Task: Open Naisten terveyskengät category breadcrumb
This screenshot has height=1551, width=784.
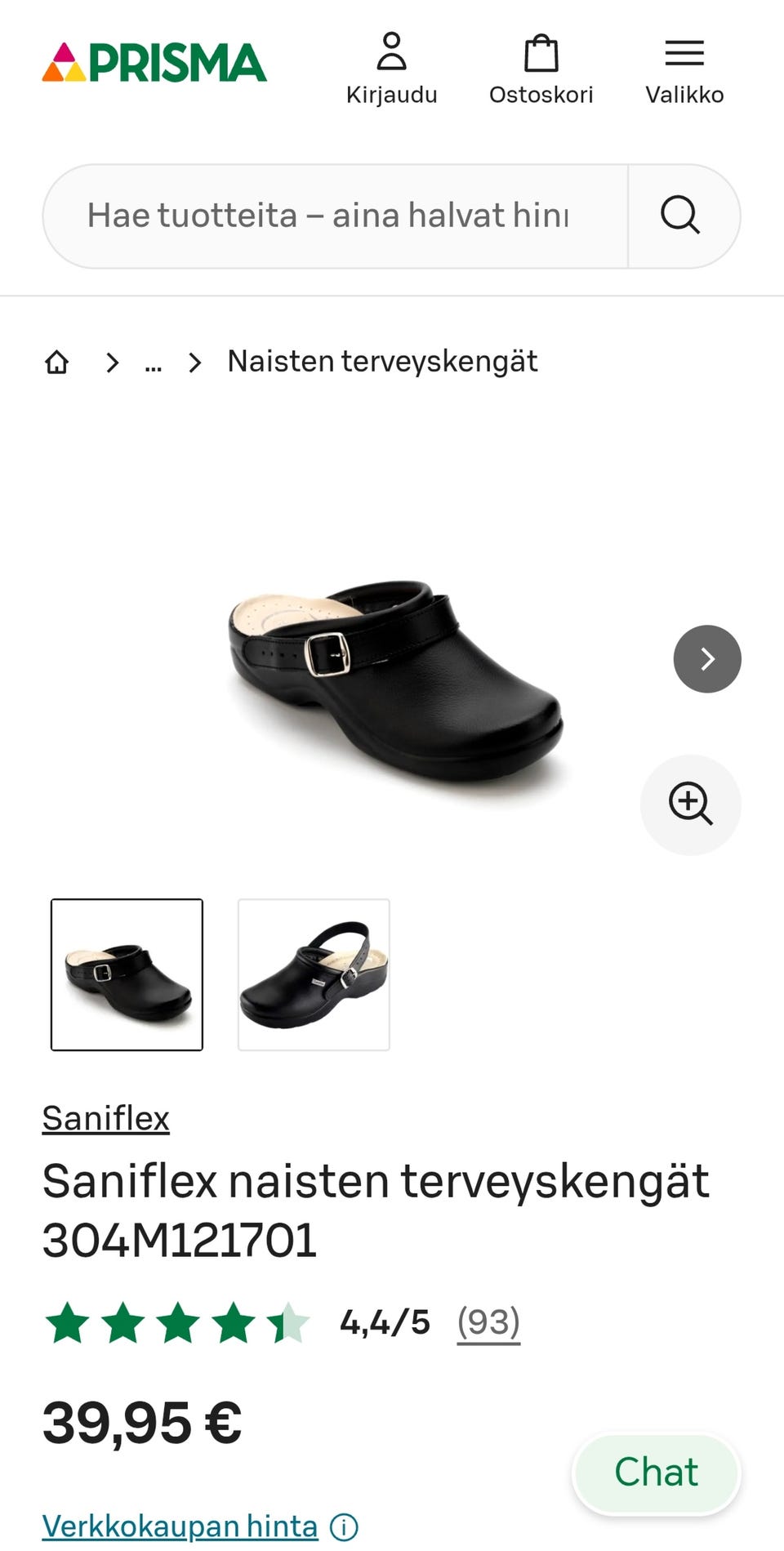Action: [x=382, y=362]
